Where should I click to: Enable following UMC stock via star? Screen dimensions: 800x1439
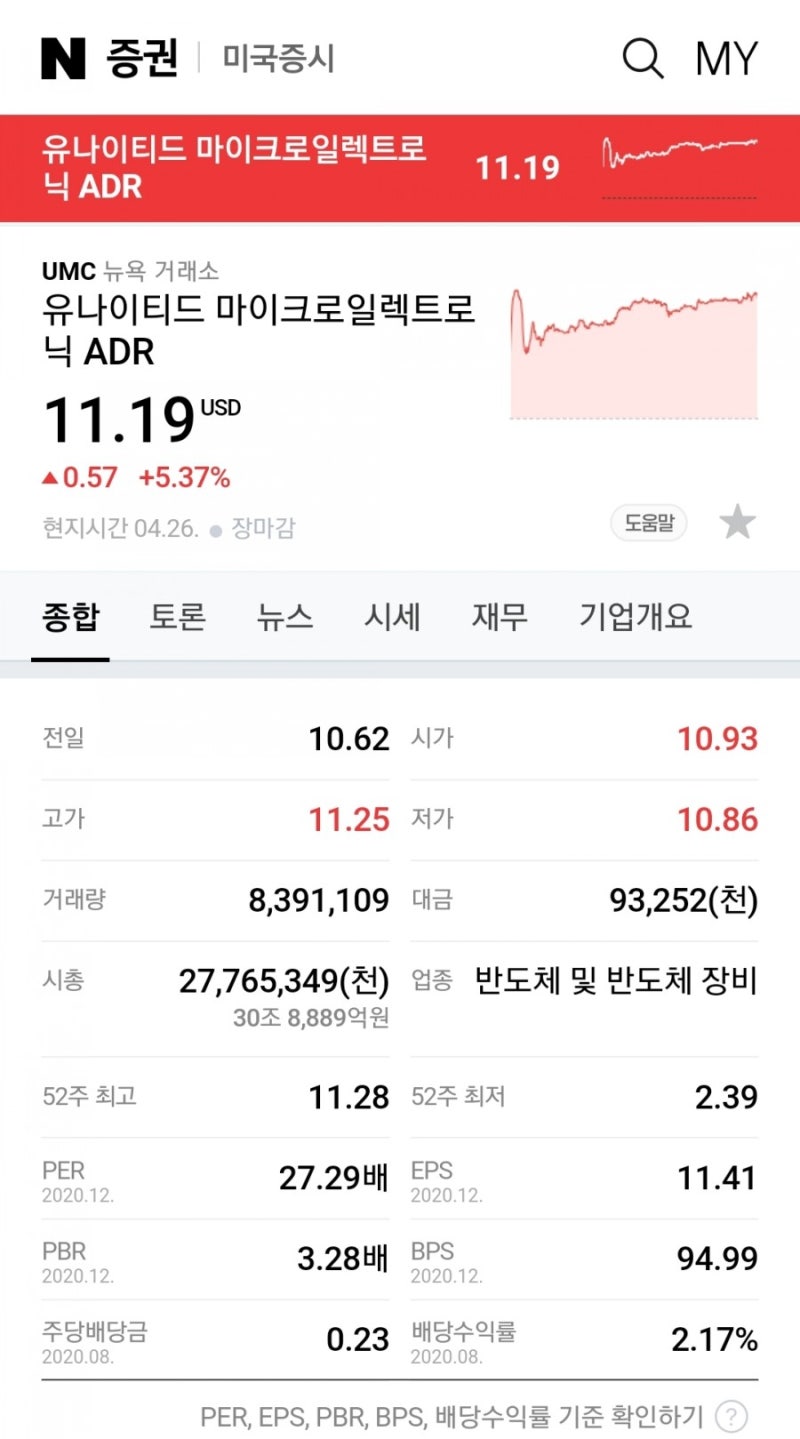pyautogui.click(x=737, y=521)
